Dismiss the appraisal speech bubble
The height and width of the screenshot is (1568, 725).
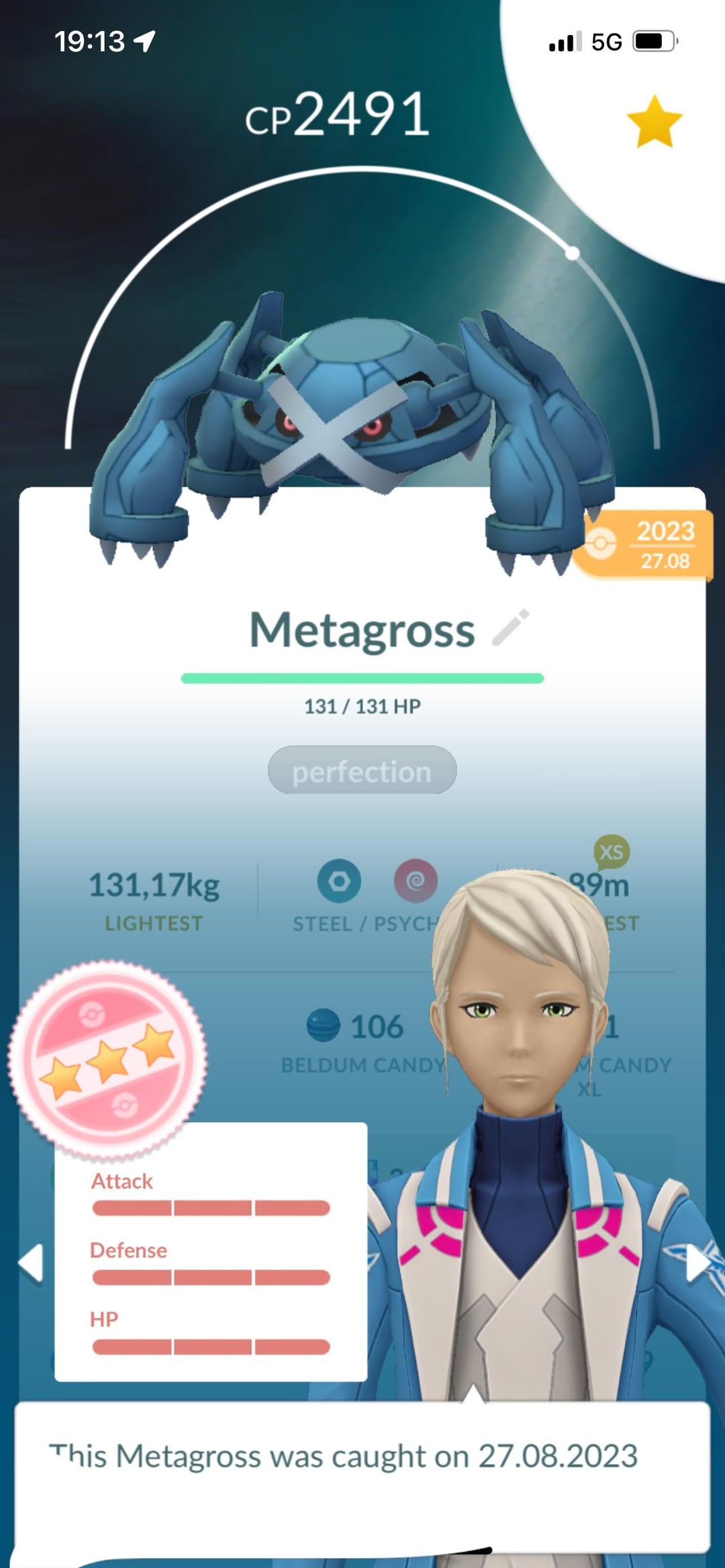click(362, 1475)
